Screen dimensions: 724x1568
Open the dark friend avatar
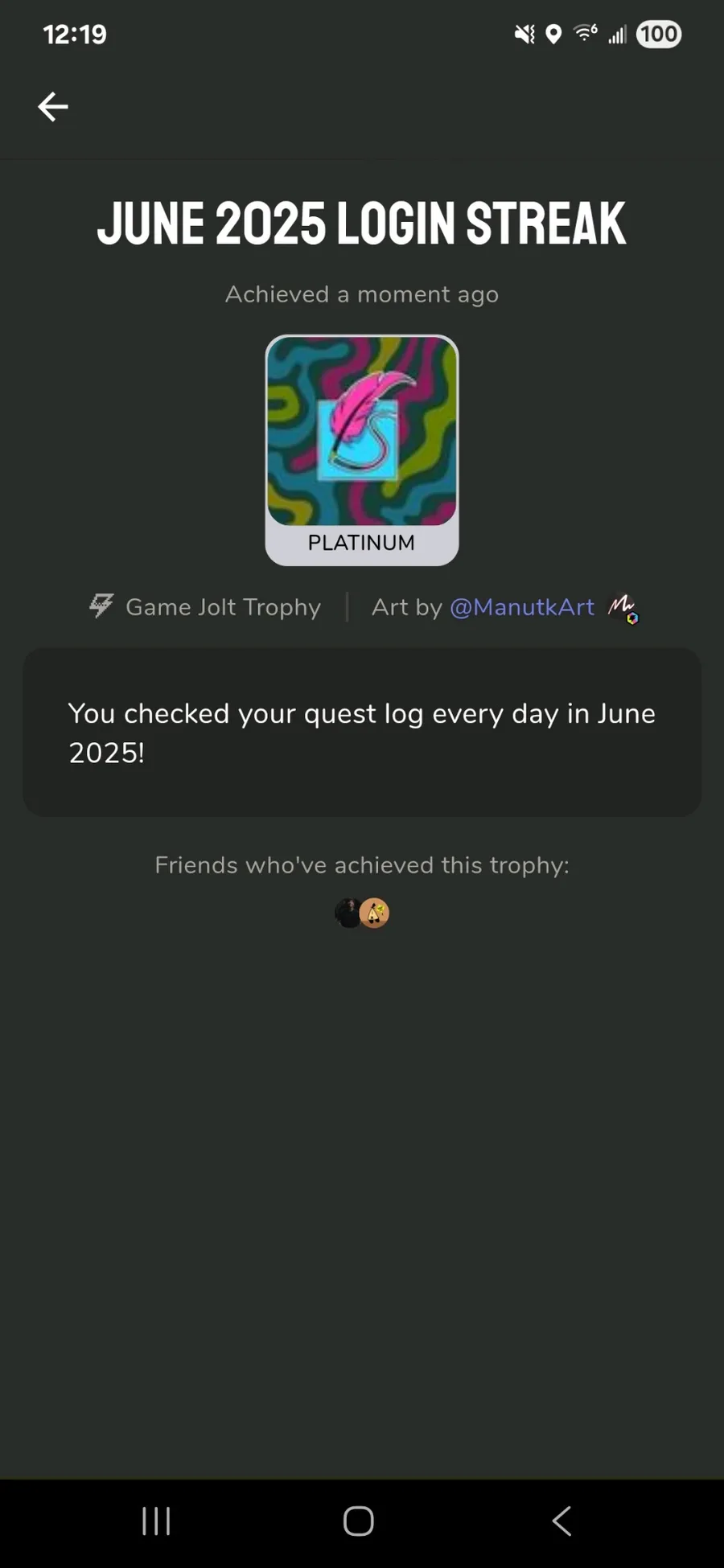click(346, 913)
